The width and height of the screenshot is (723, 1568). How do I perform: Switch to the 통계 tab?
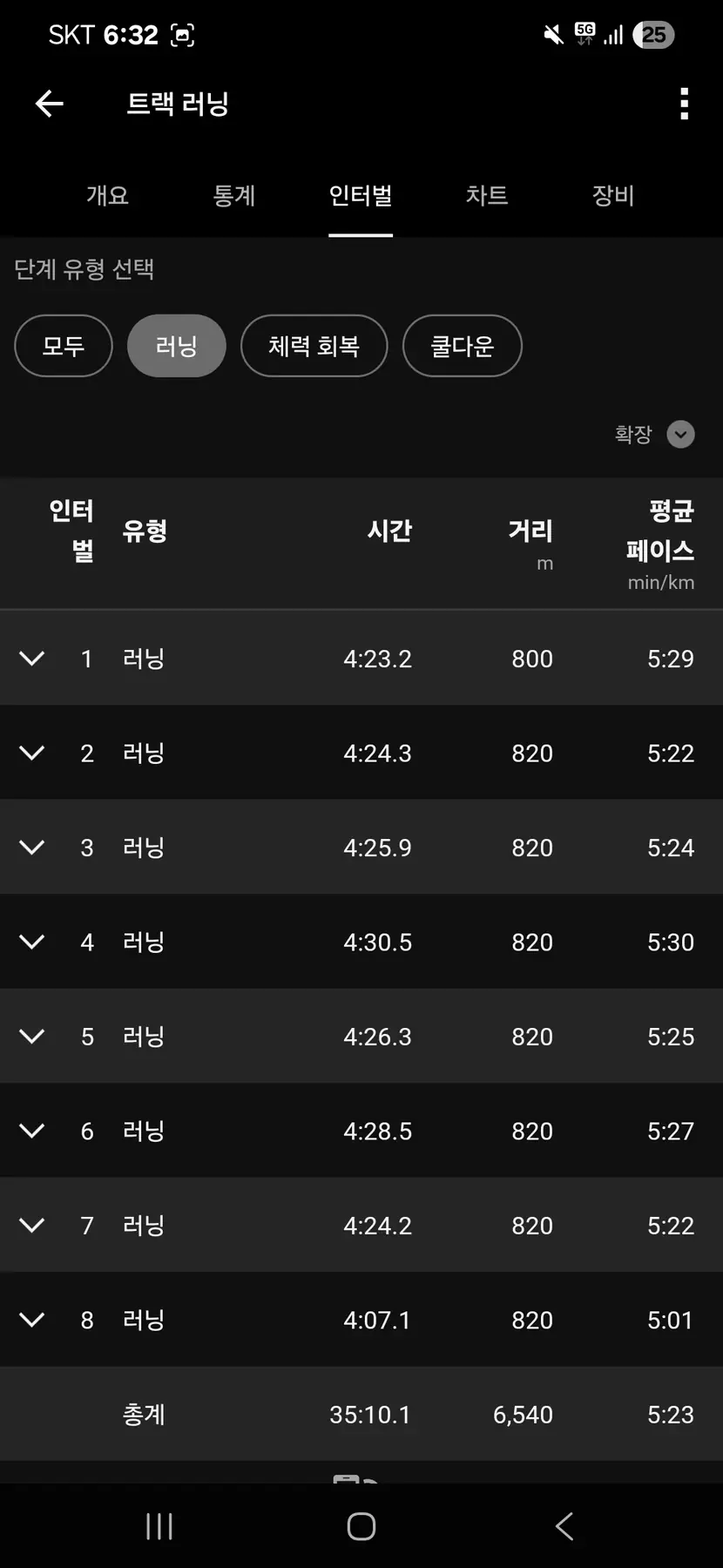pyautogui.click(x=233, y=195)
